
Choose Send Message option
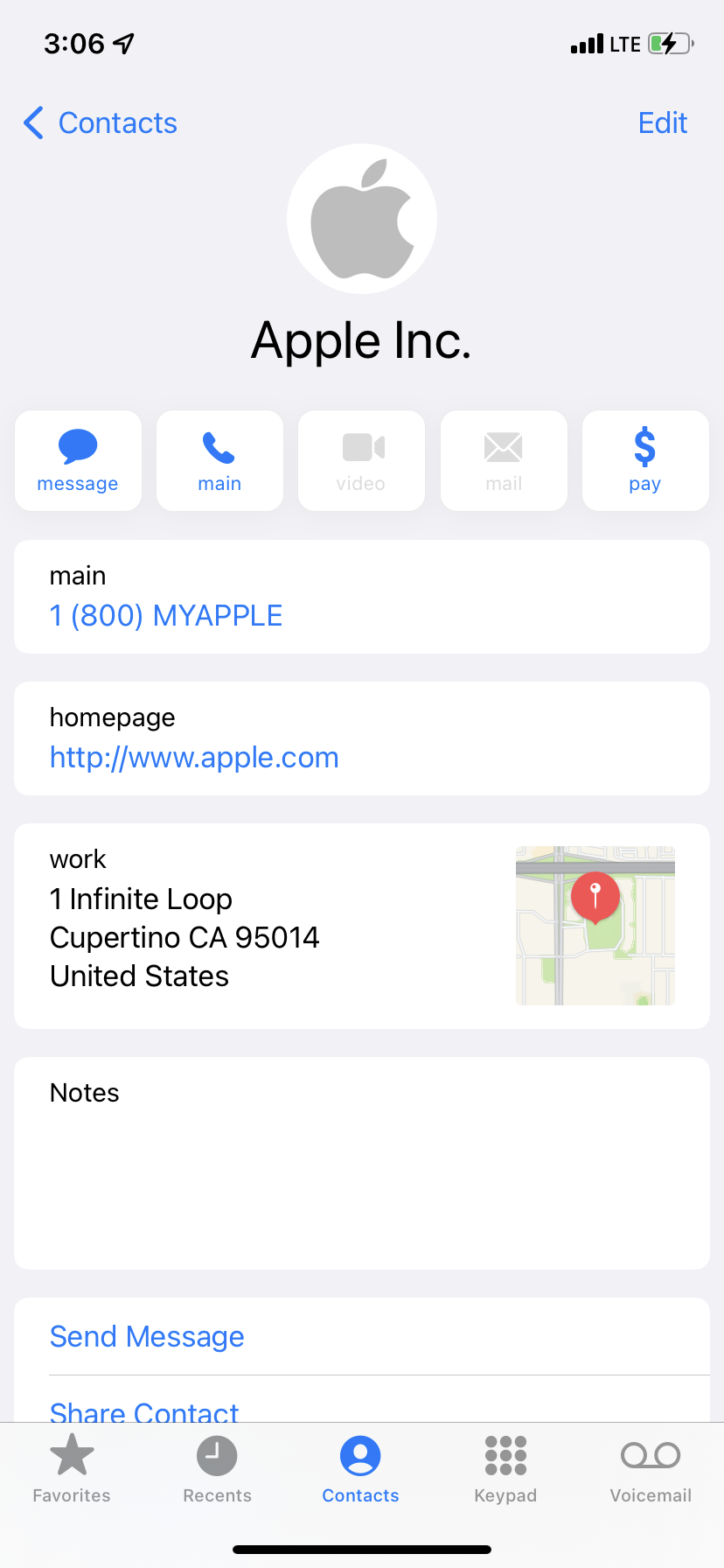[x=147, y=1337]
